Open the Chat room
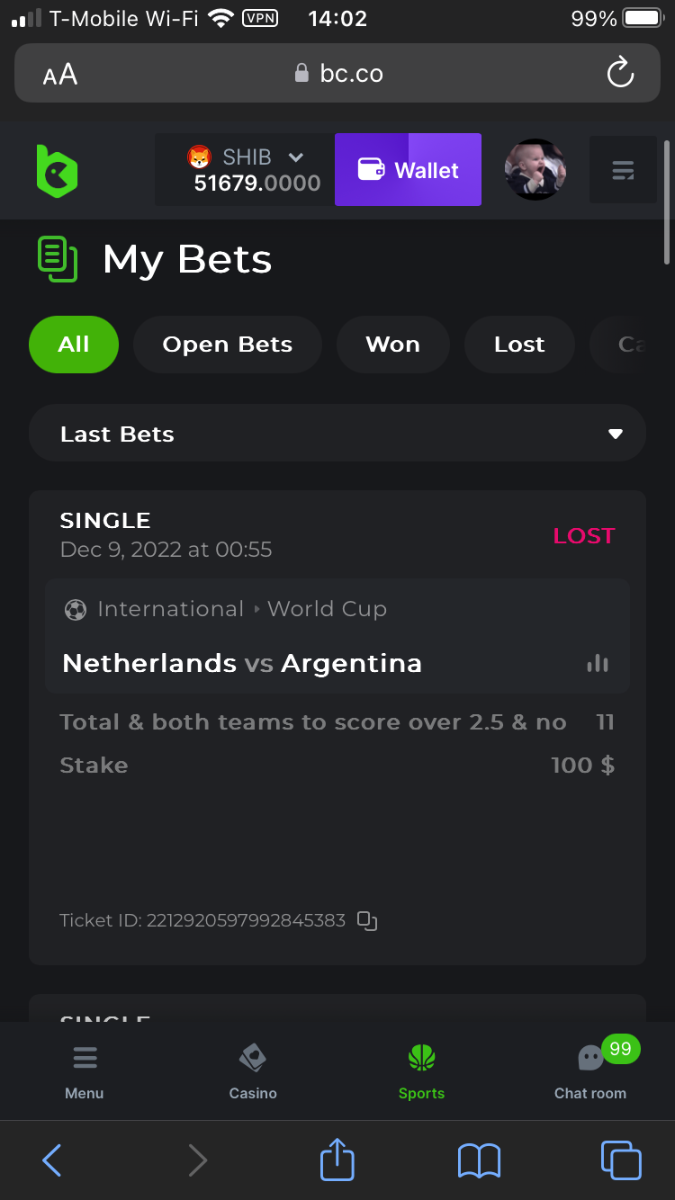 (590, 1070)
